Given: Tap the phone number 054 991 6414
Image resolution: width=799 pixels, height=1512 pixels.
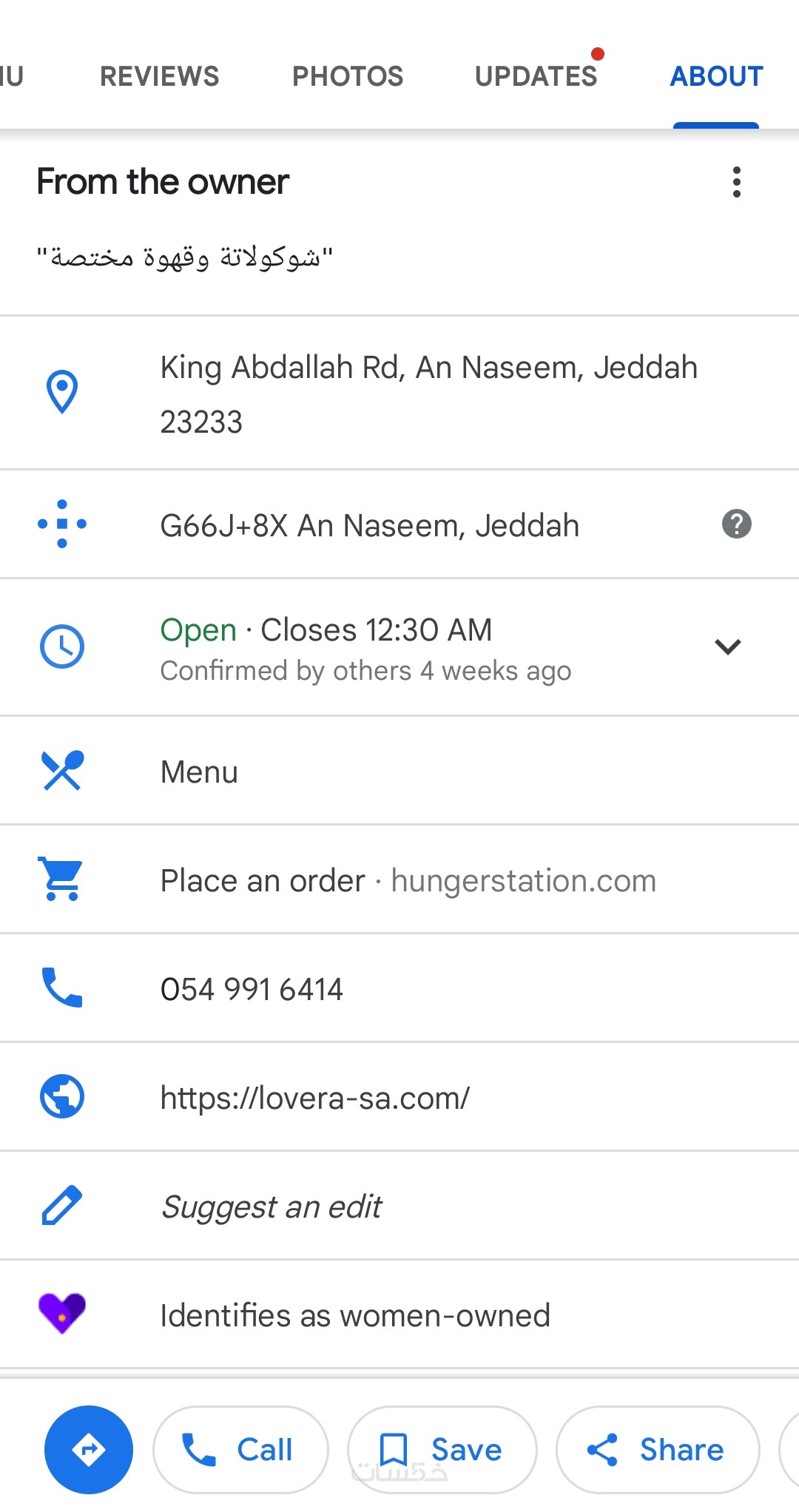Looking at the screenshot, I should (x=252, y=989).
